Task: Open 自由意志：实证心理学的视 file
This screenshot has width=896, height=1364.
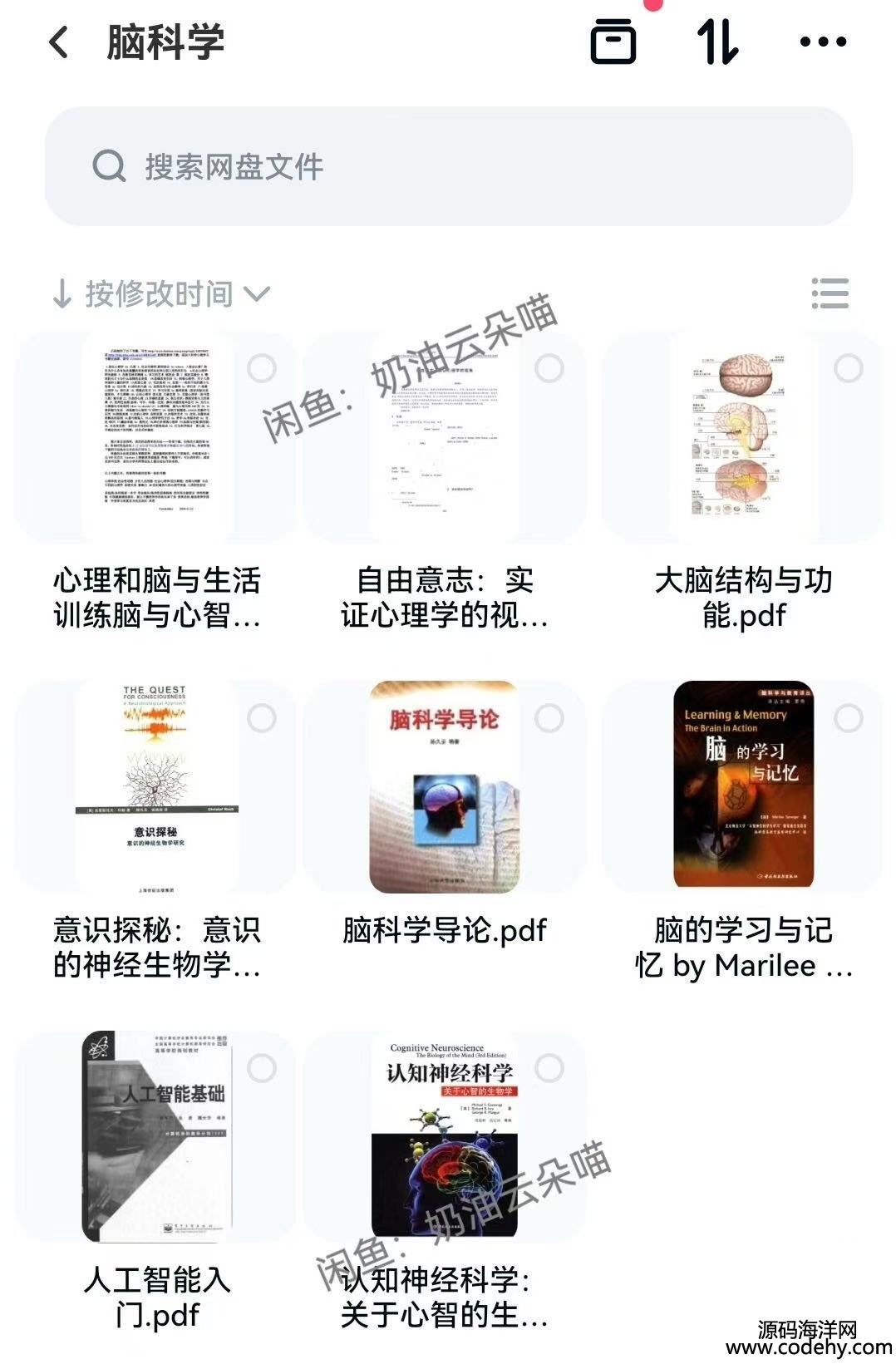Action: 444,437
